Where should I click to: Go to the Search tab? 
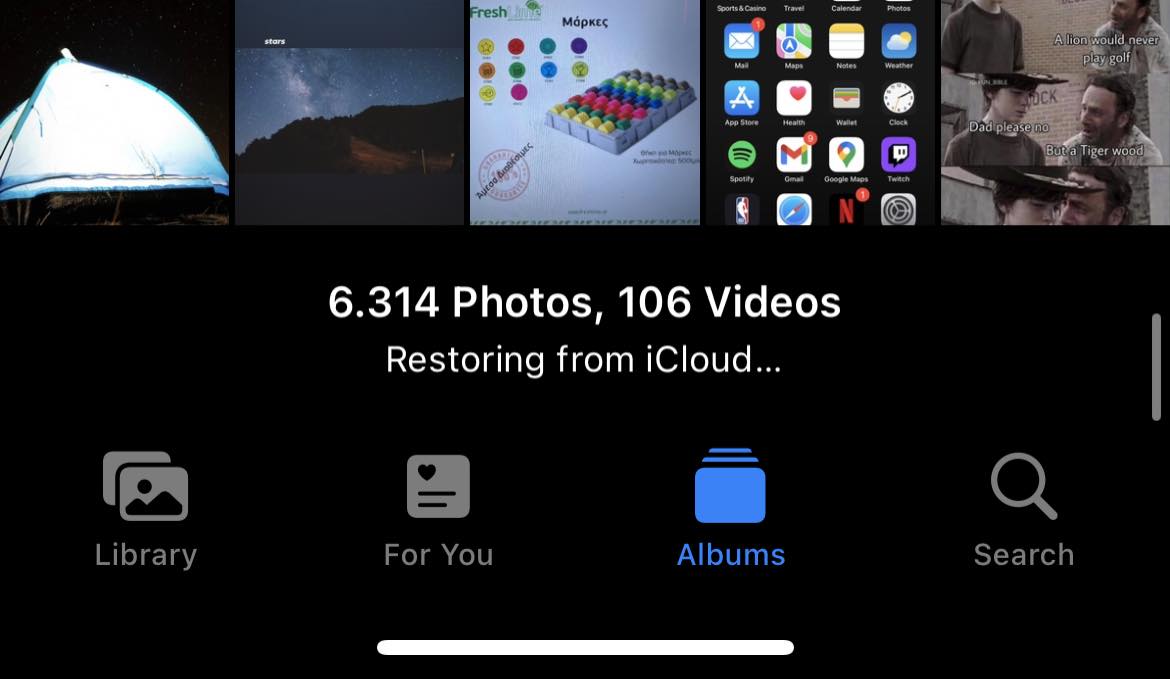point(1024,510)
